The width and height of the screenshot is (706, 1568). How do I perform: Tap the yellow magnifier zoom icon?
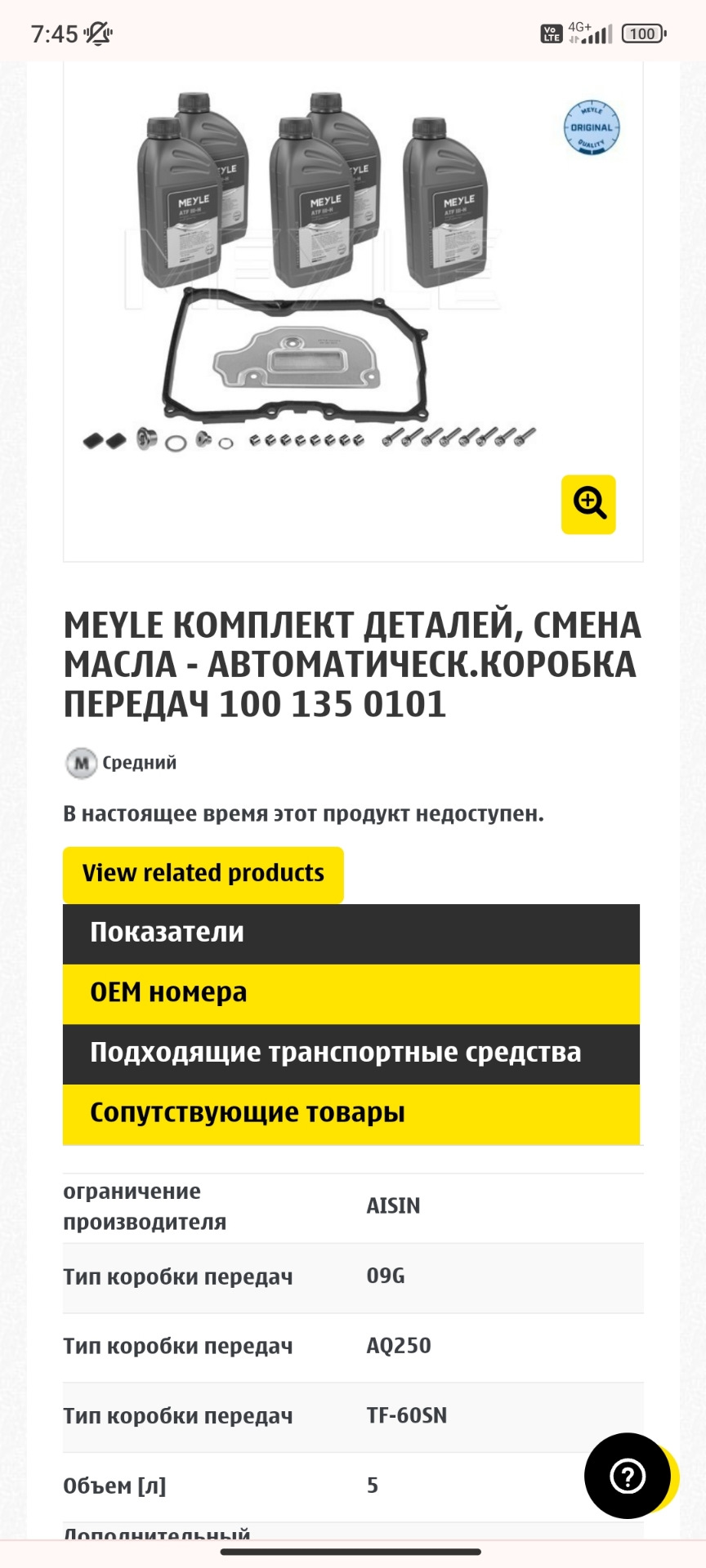click(x=588, y=504)
